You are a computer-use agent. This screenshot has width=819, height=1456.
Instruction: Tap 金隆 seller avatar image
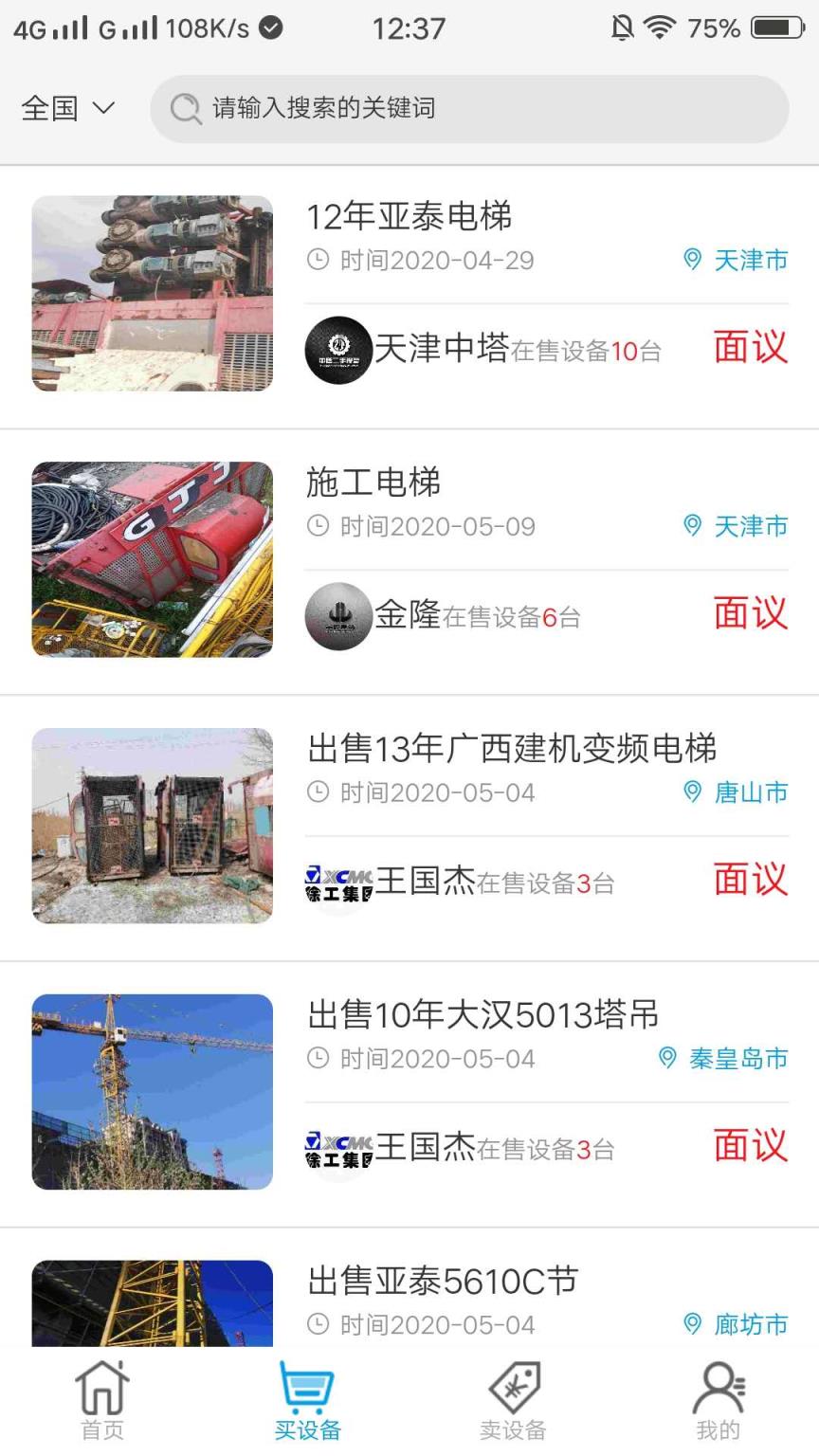[337, 615]
